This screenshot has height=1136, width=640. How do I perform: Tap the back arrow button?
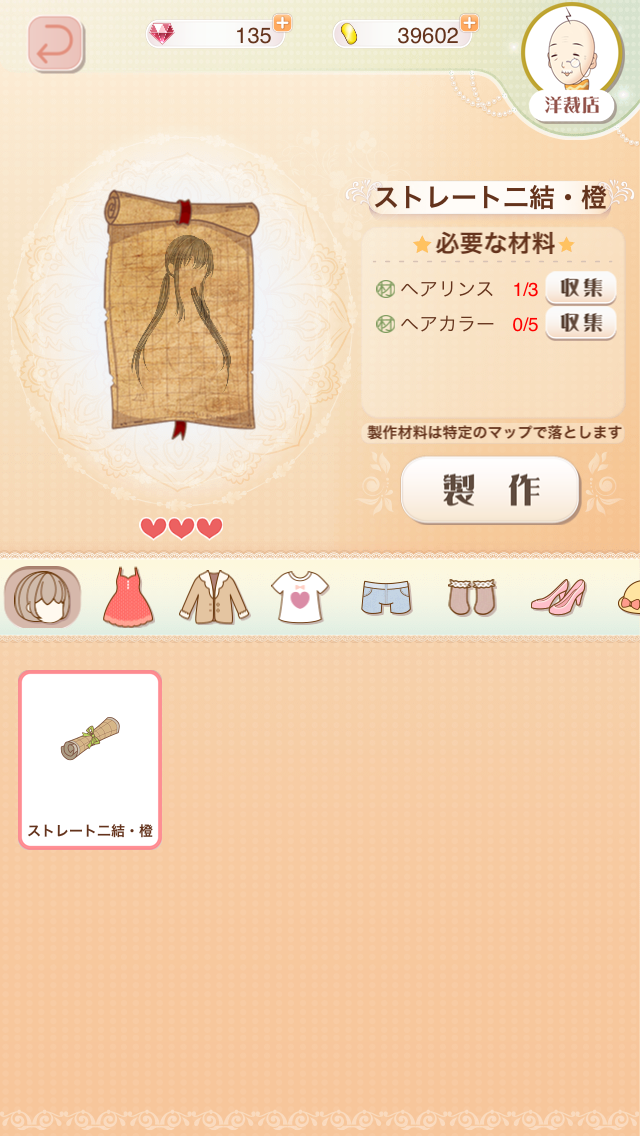(55, 43)
